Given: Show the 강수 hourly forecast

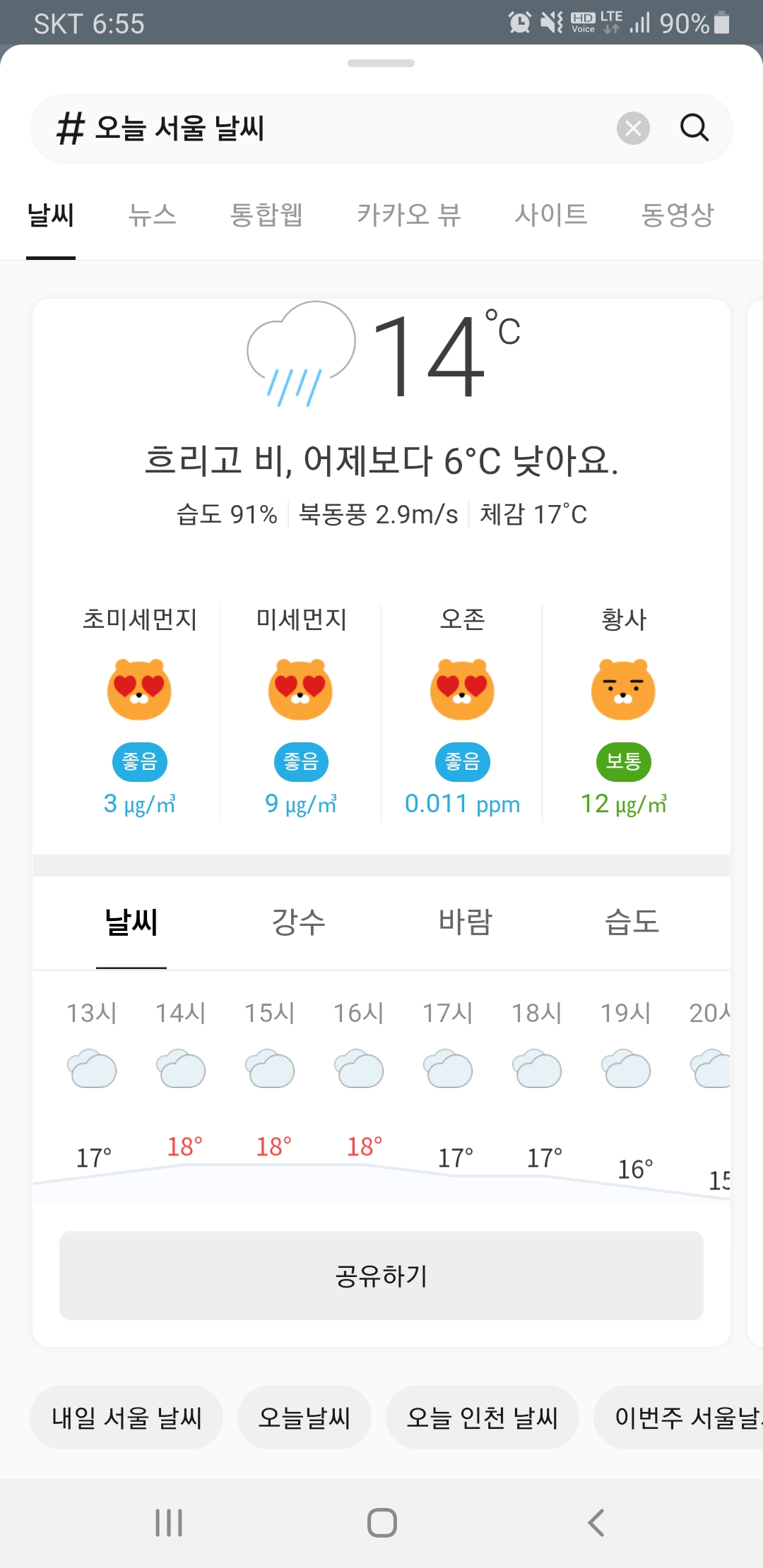Looking at the screenshot, I should 298,922.
